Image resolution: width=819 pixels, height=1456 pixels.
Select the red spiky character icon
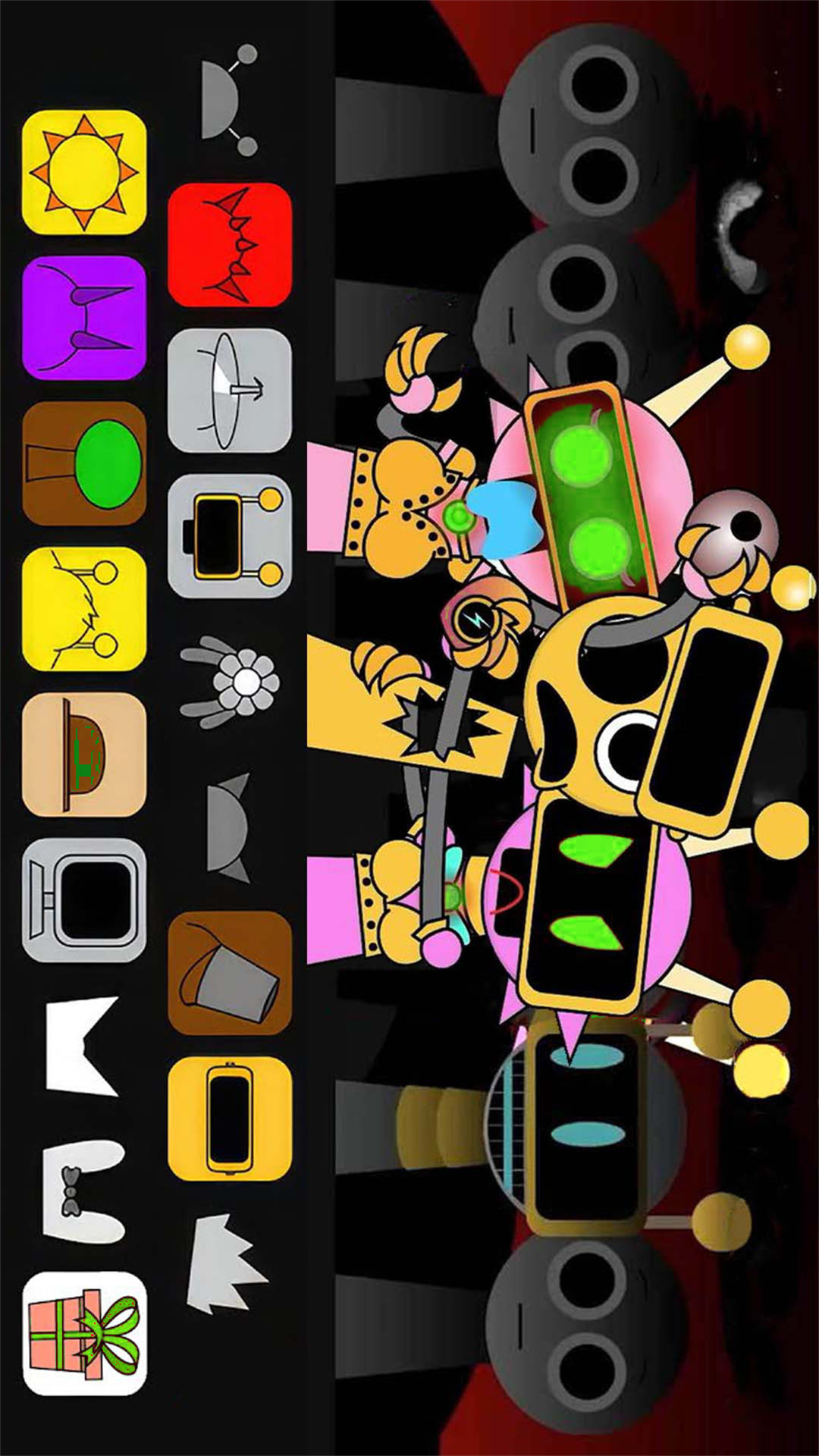click(x=230, y=245)
